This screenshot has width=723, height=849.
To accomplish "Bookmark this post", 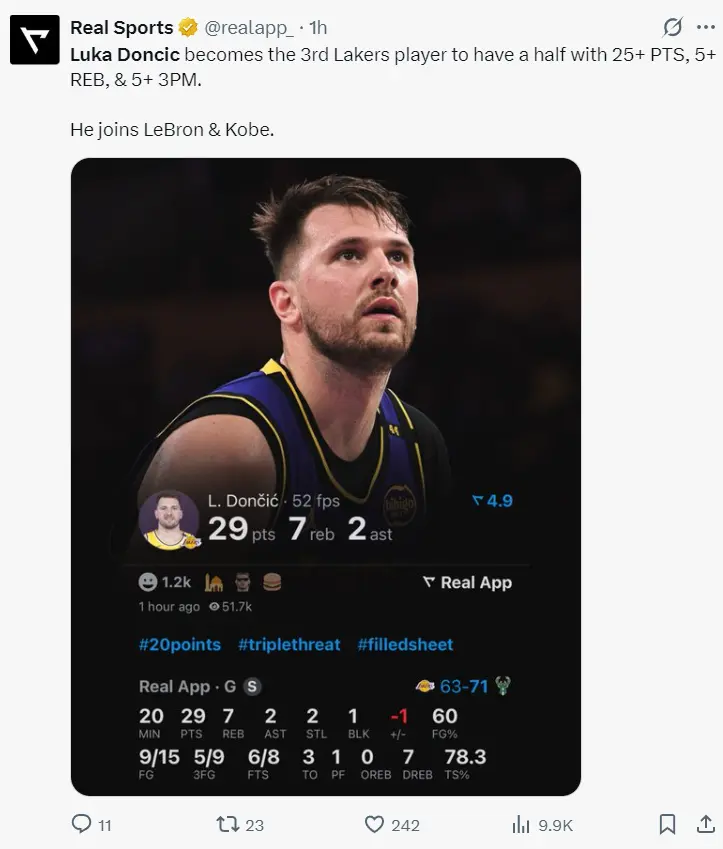I will [x=667, y=824].
